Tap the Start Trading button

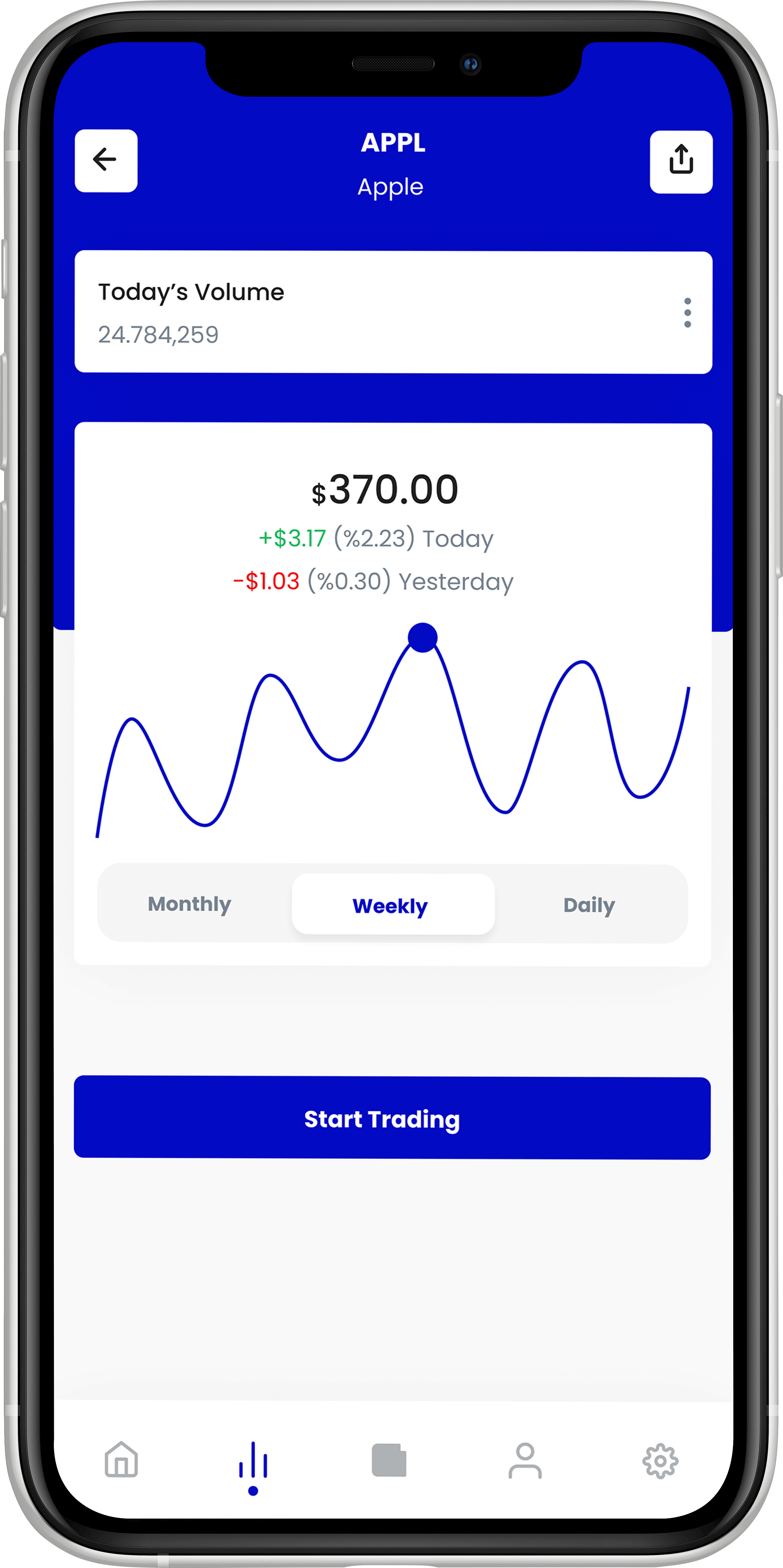(392, 1118)
